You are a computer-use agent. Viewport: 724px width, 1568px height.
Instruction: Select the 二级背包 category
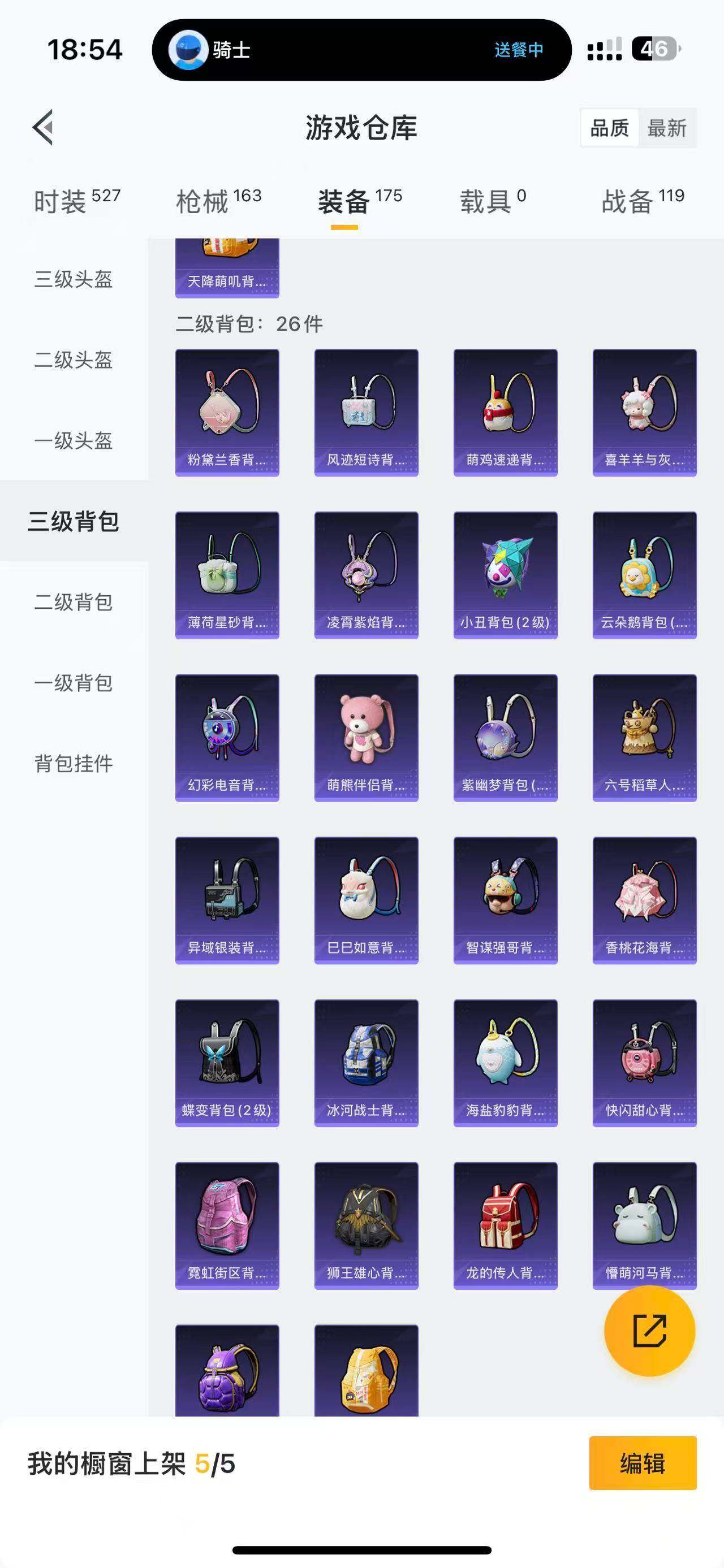pyautogui.click(x=74, y=602)
